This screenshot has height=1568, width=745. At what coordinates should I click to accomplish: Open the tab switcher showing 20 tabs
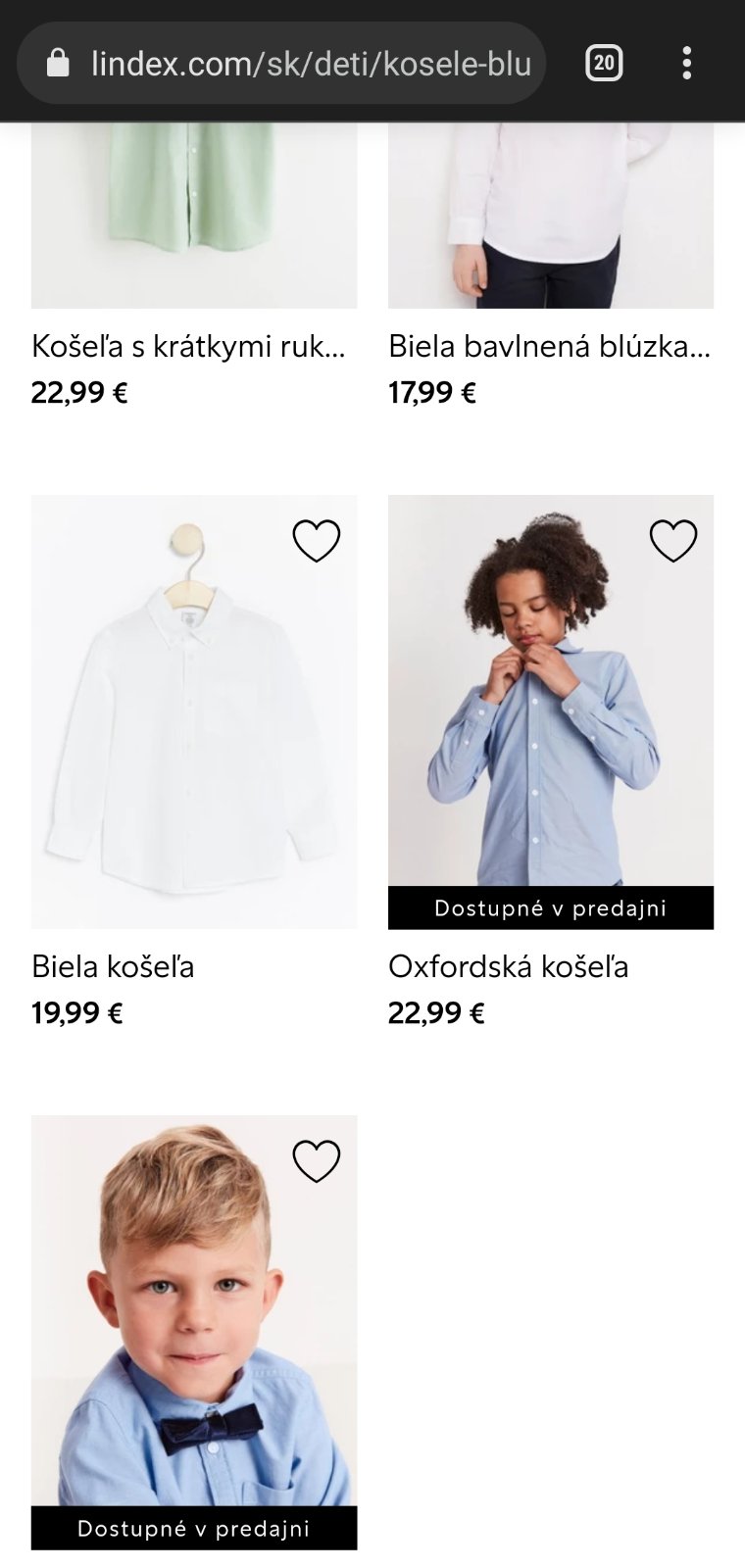pos(604,64)
